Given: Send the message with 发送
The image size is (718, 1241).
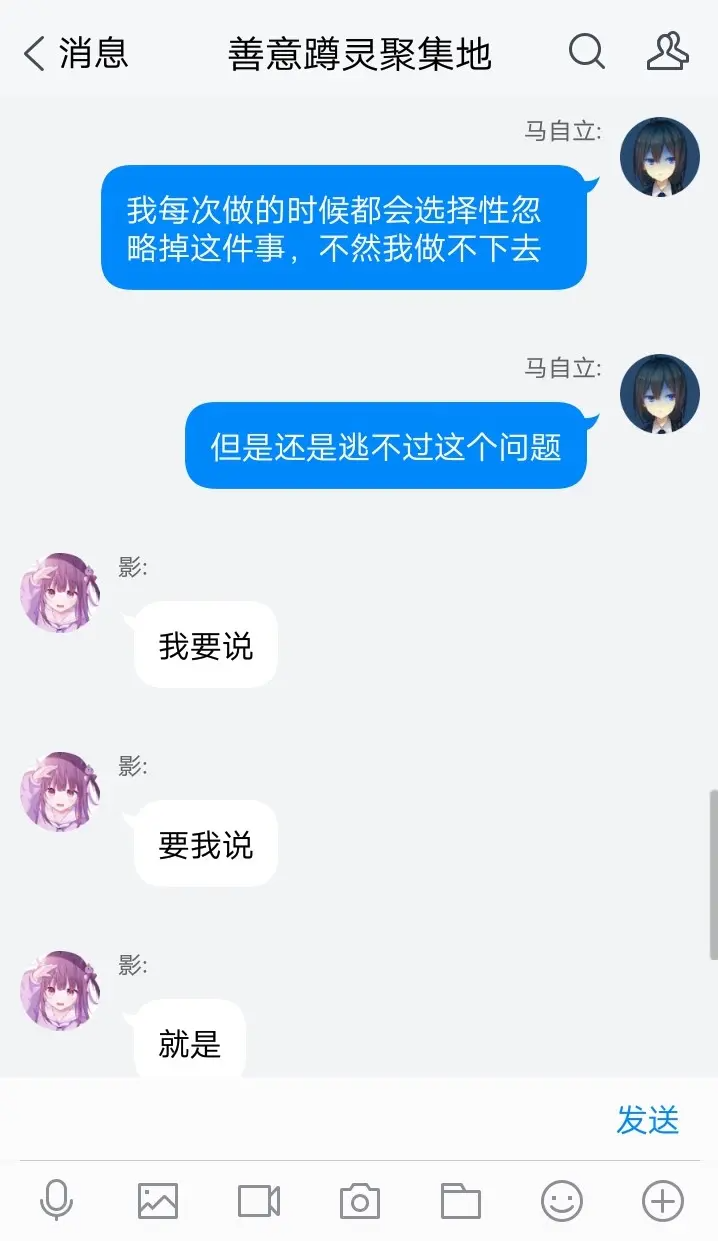Looking at the screenshot, I should pyautogui.click(x=647, y=1120).
